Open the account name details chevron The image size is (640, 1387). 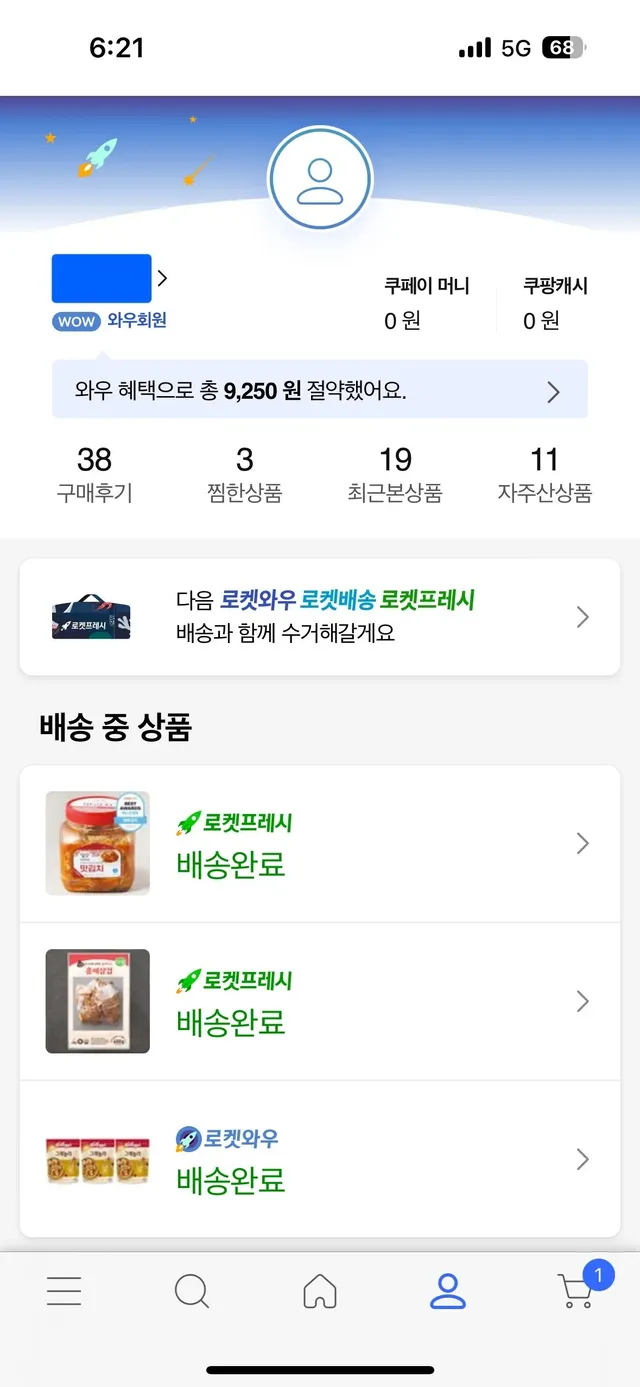(x=162, y=278)
